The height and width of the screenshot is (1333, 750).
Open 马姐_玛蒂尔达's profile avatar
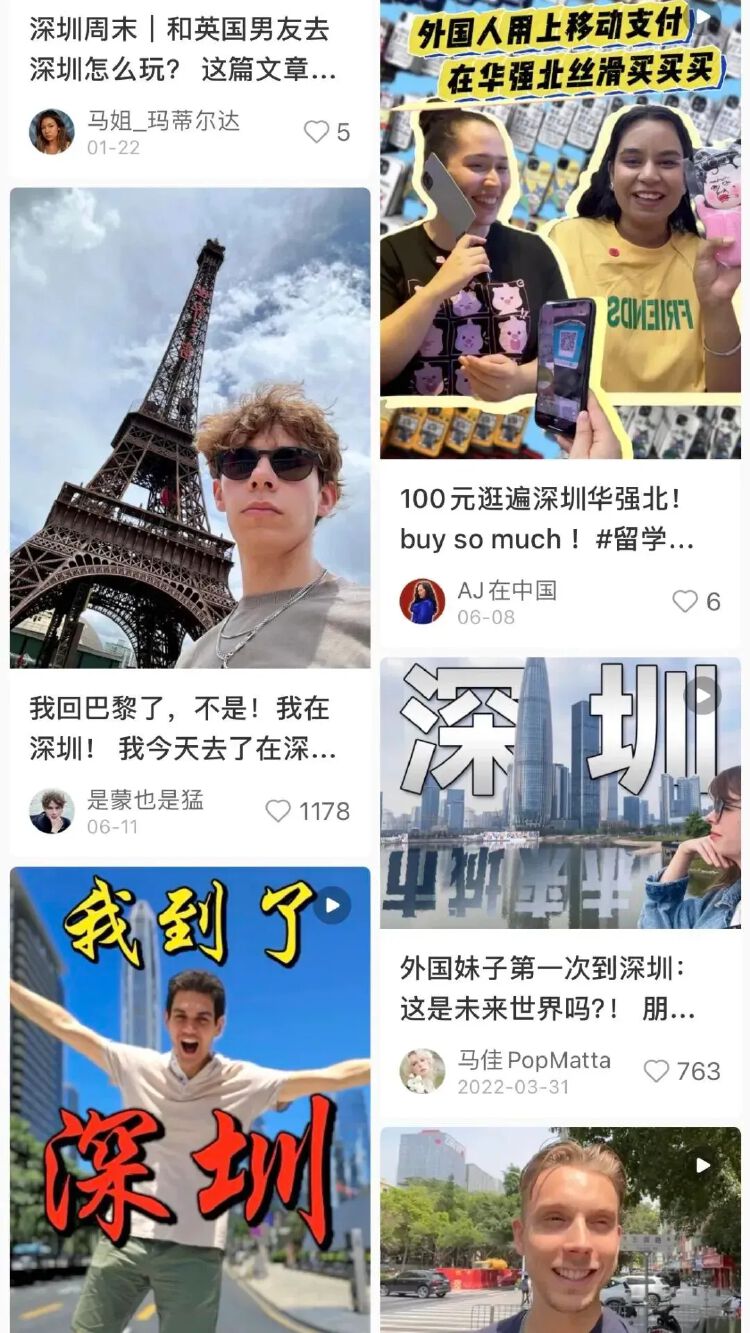point(52,132)
